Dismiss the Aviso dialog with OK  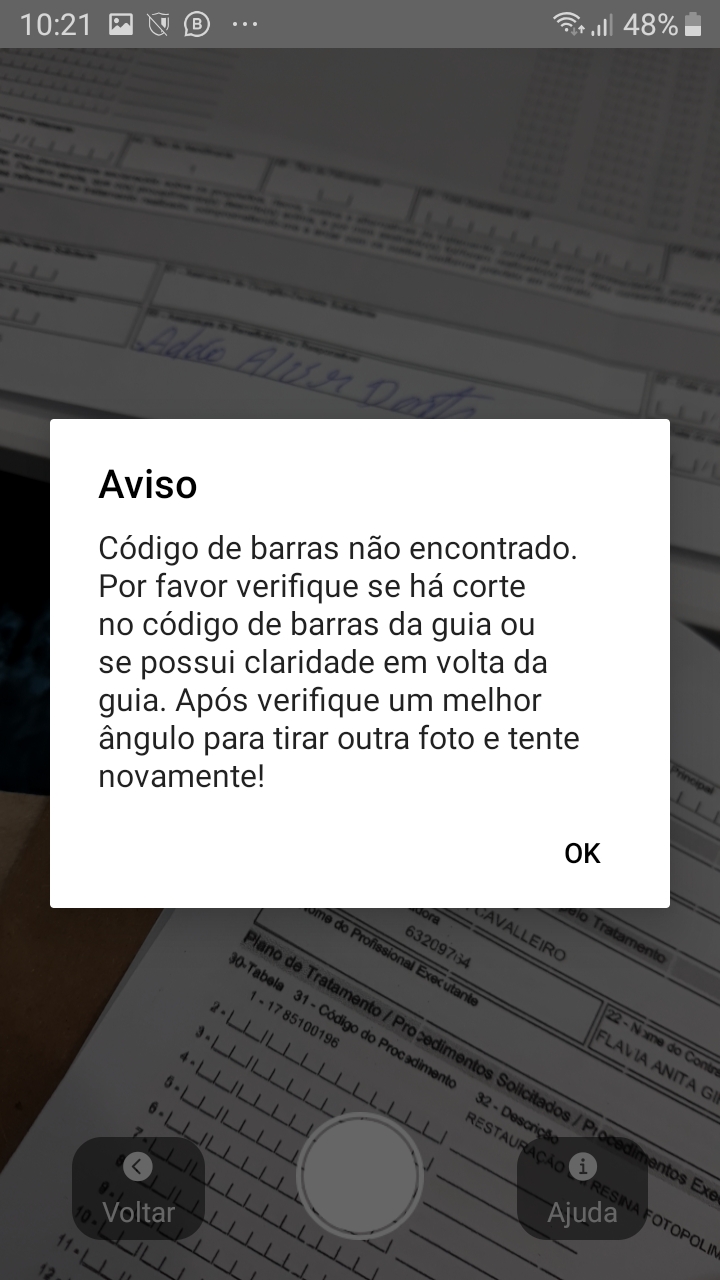(x=582, y=853)
